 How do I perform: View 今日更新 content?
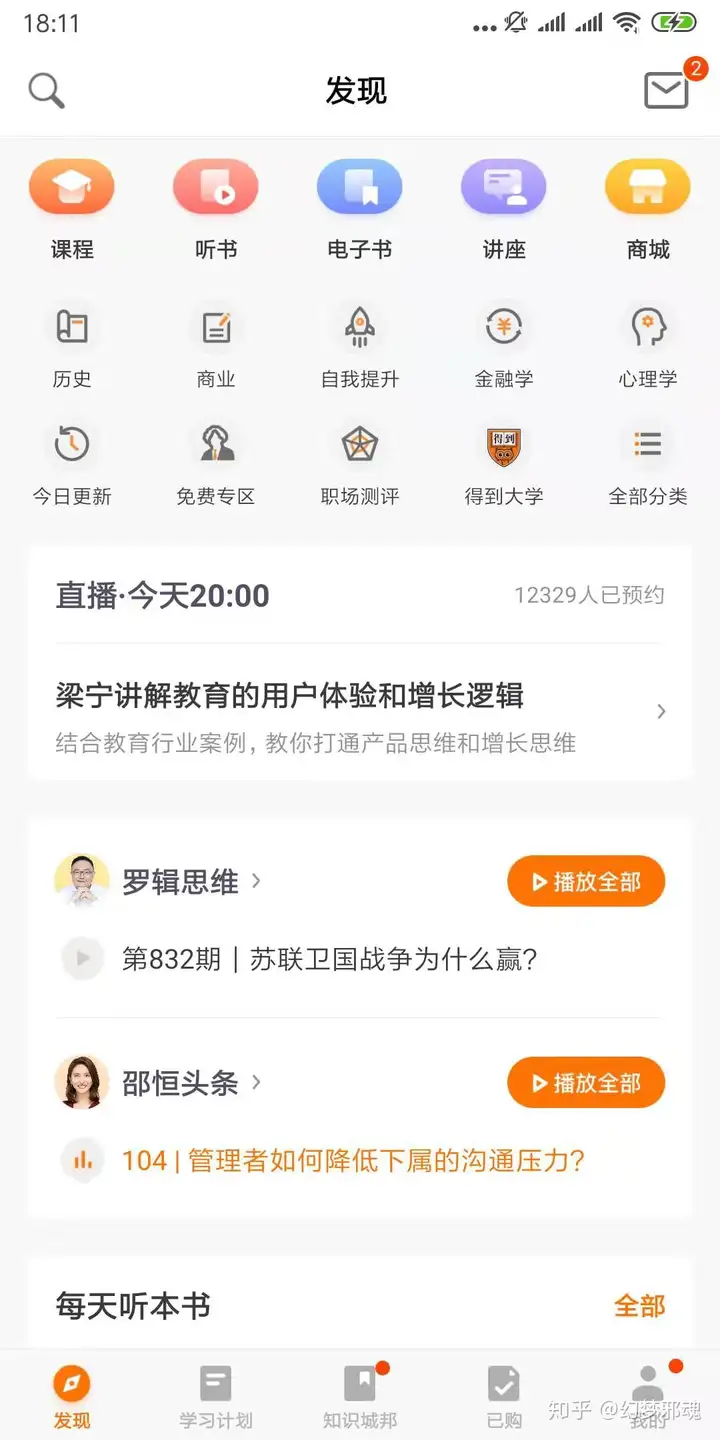point(72,463)
